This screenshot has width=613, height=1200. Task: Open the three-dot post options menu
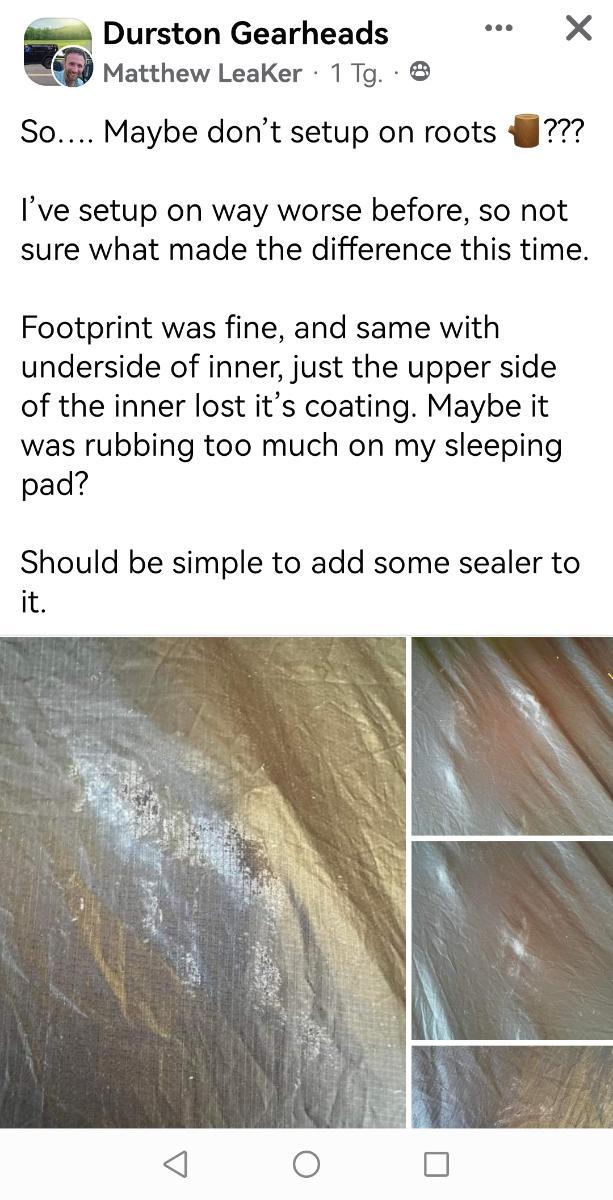point(498,28)
